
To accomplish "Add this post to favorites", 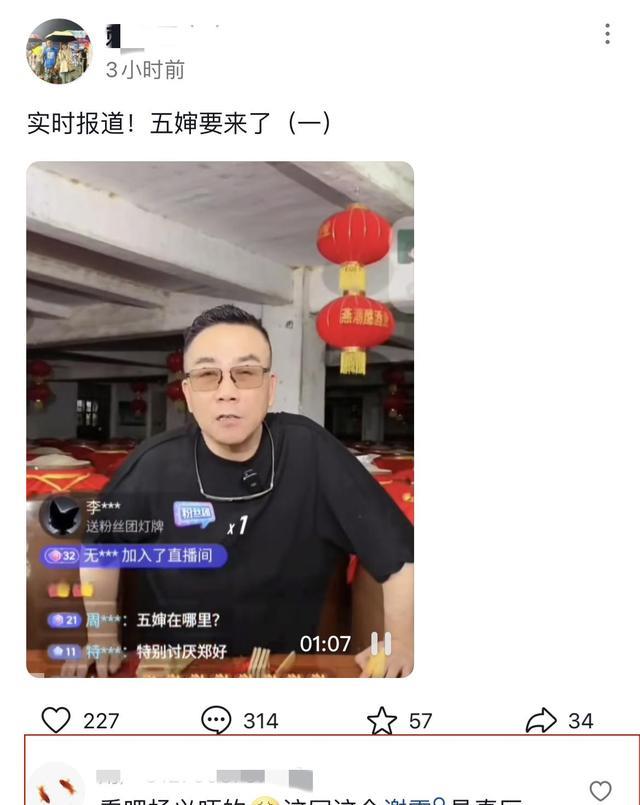I will point(382,720).
